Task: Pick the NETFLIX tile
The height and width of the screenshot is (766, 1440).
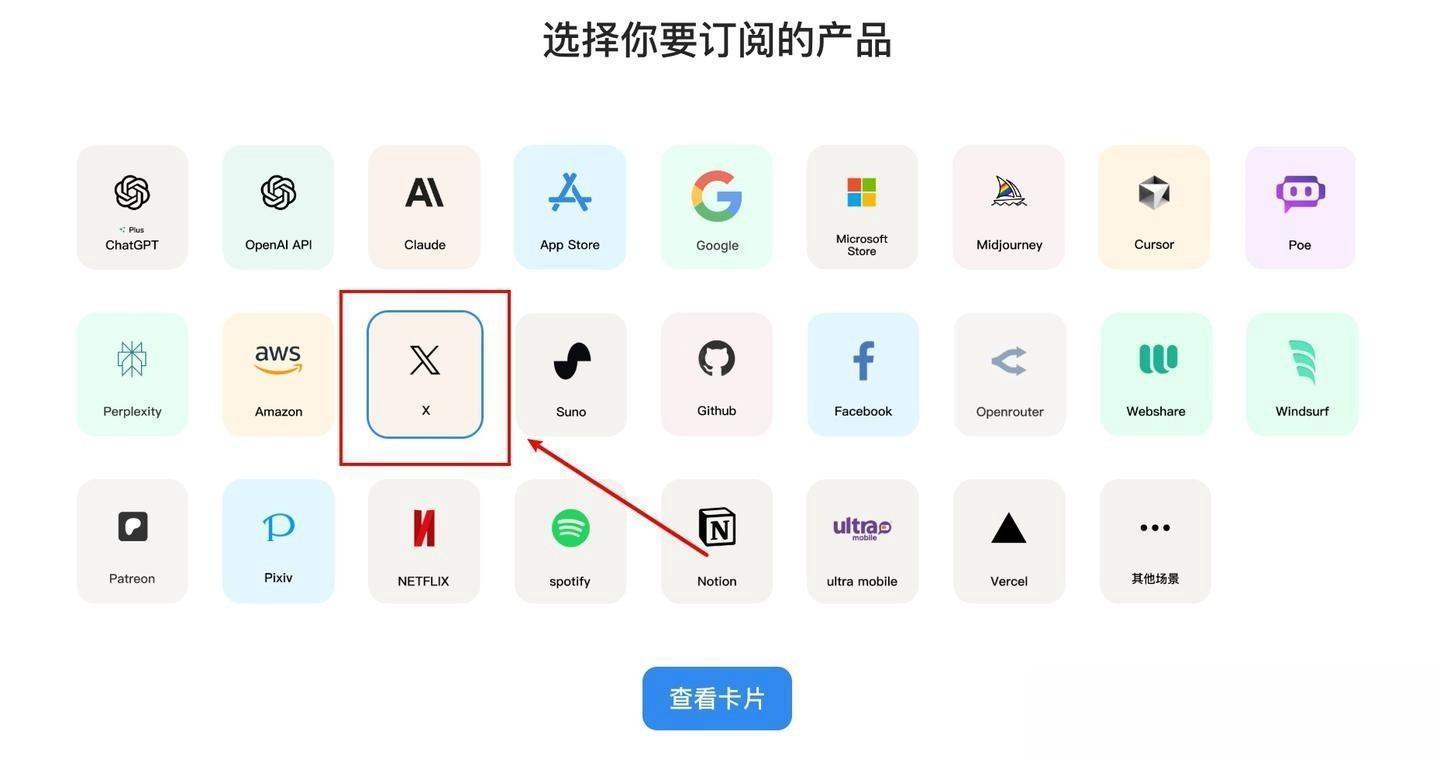Action: click(424, 541)
